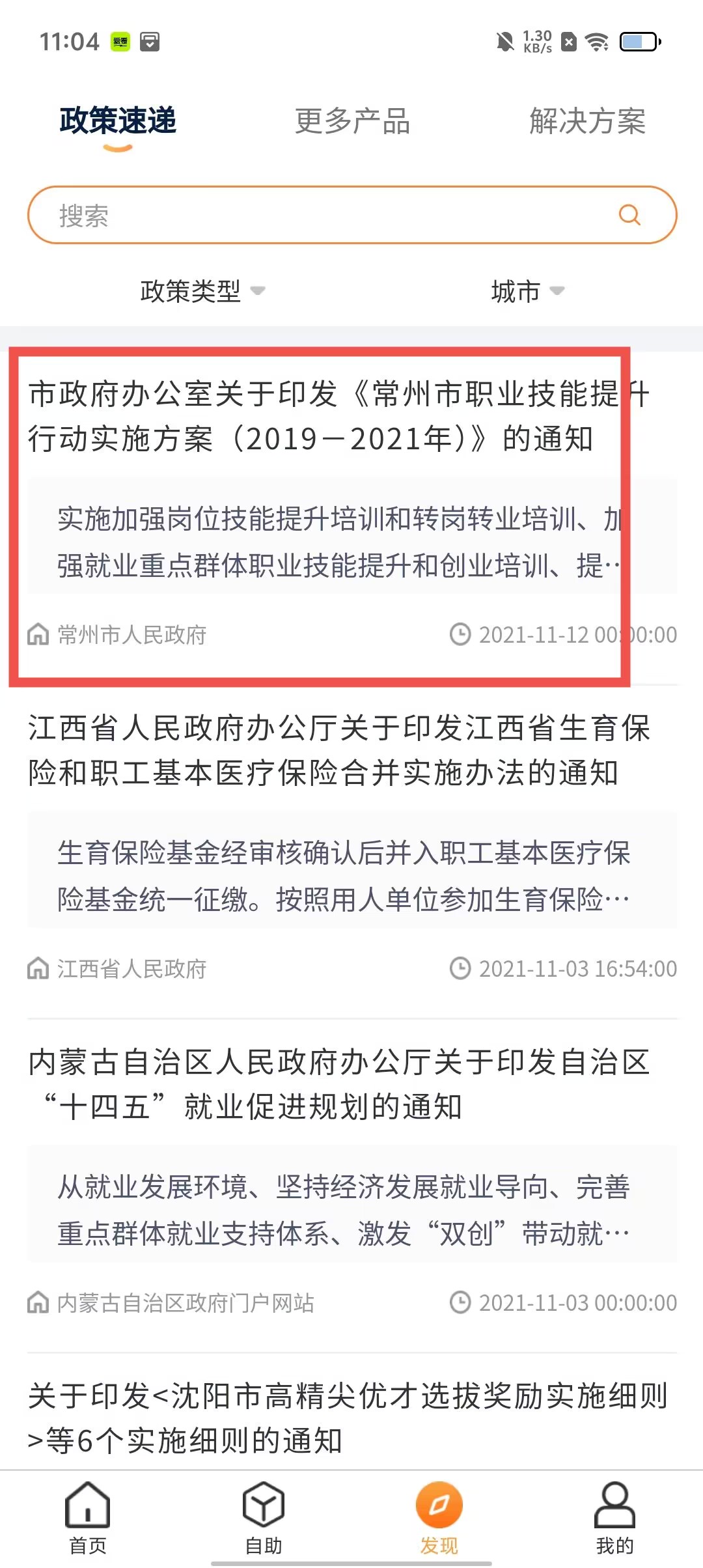
Task: Select the 政策速递 tab
Action: point(118,121)
